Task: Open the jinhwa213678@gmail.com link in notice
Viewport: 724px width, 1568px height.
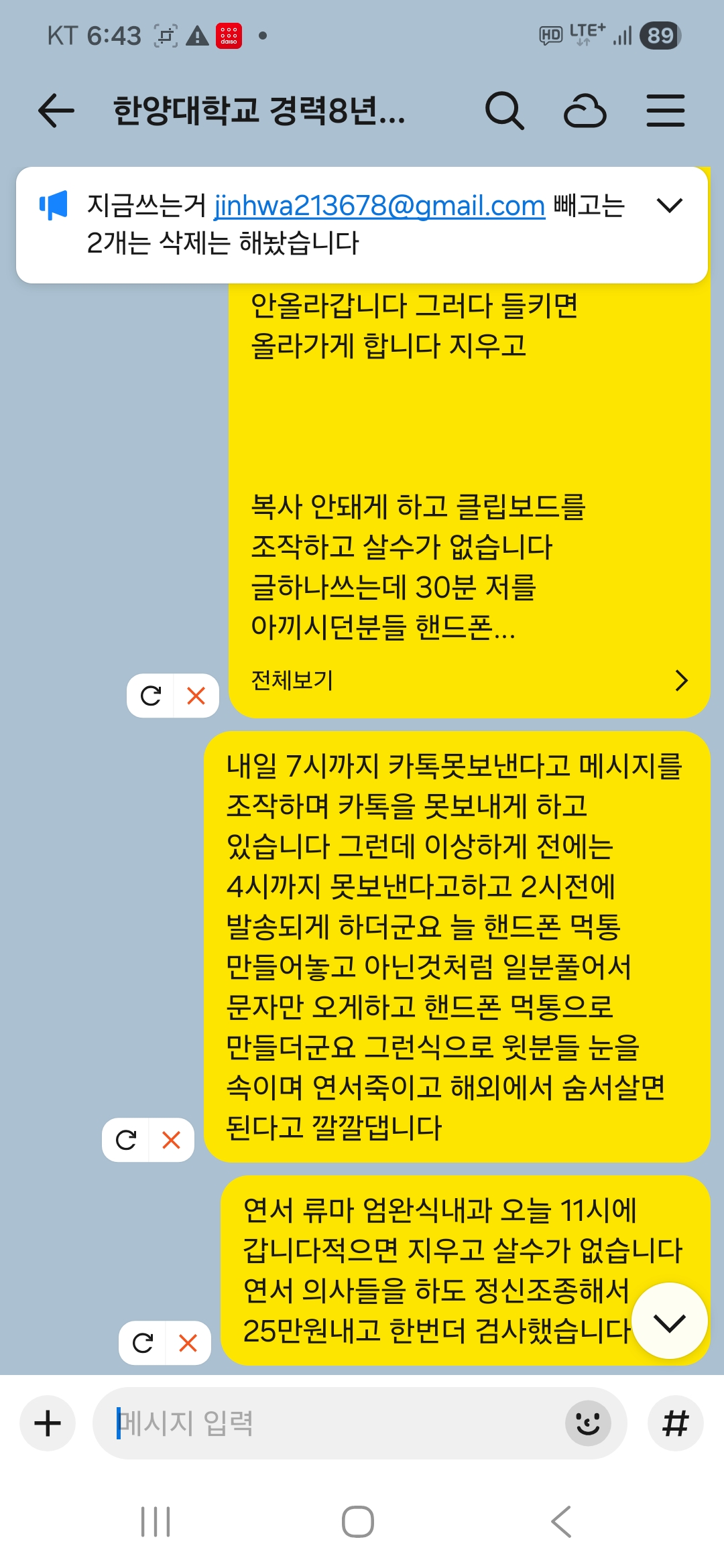Action: (x=379, y=206)
